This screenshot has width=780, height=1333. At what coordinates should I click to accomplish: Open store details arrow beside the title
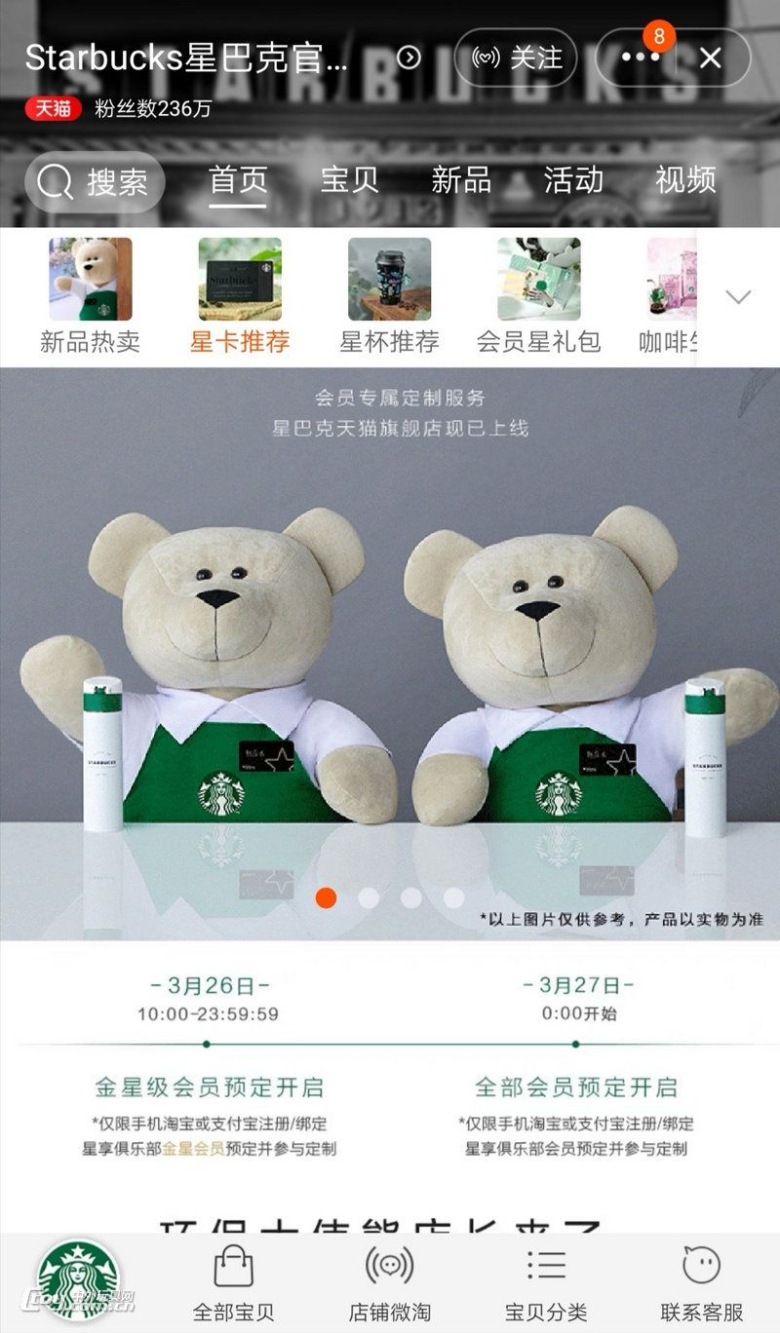408,57
